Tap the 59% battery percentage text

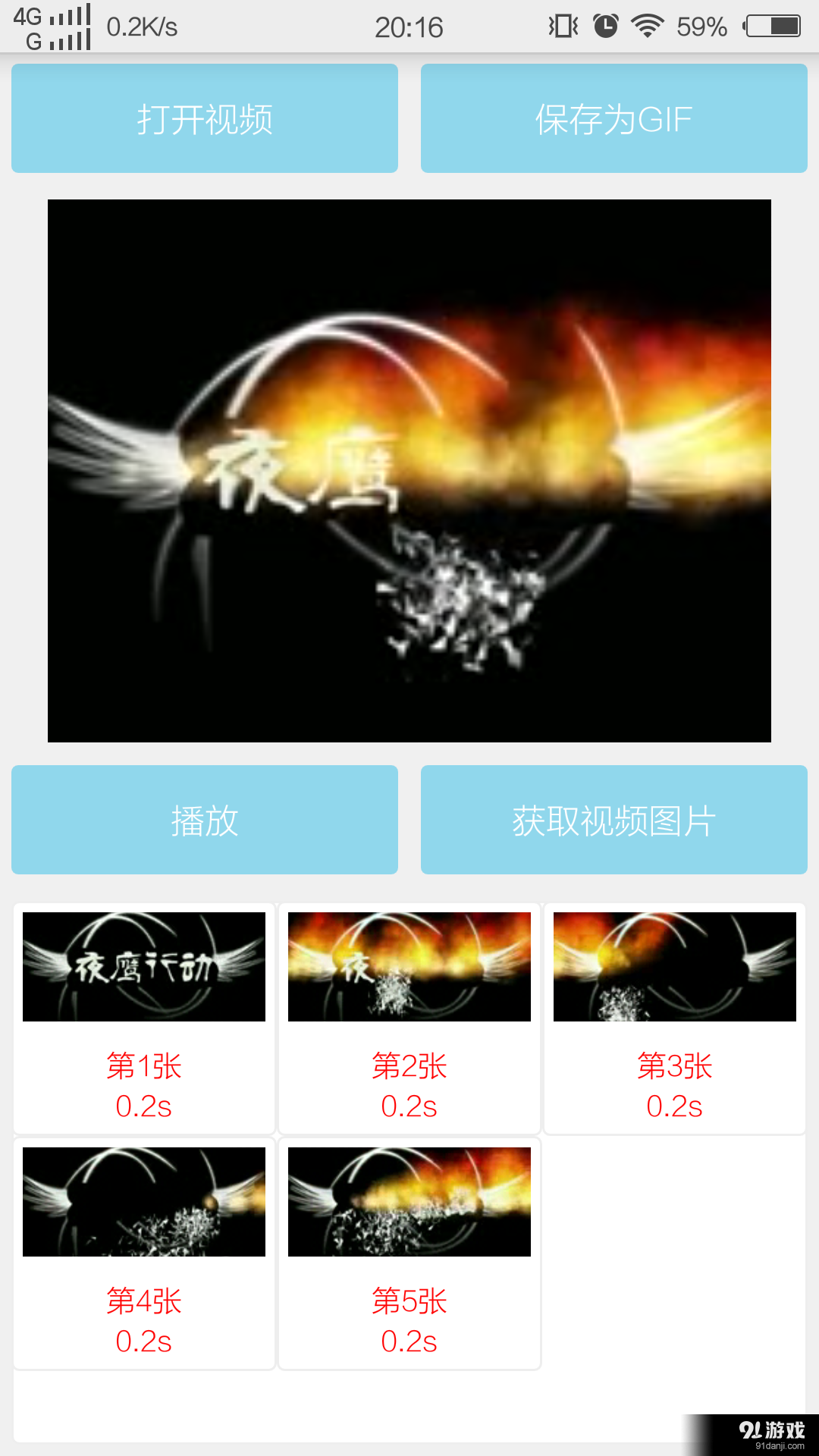click(701, 25)
